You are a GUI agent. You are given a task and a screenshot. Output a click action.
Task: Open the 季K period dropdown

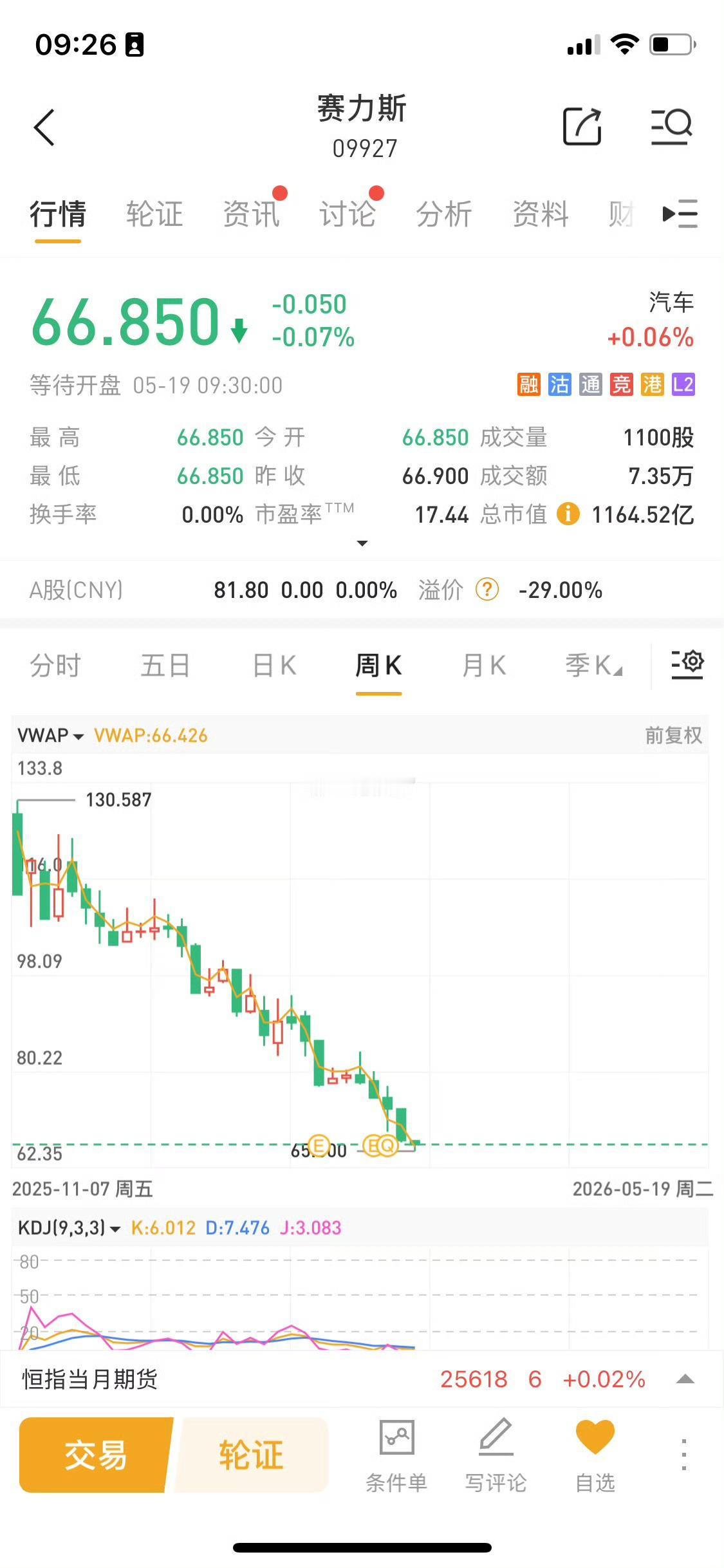click(x=593, y=666)
